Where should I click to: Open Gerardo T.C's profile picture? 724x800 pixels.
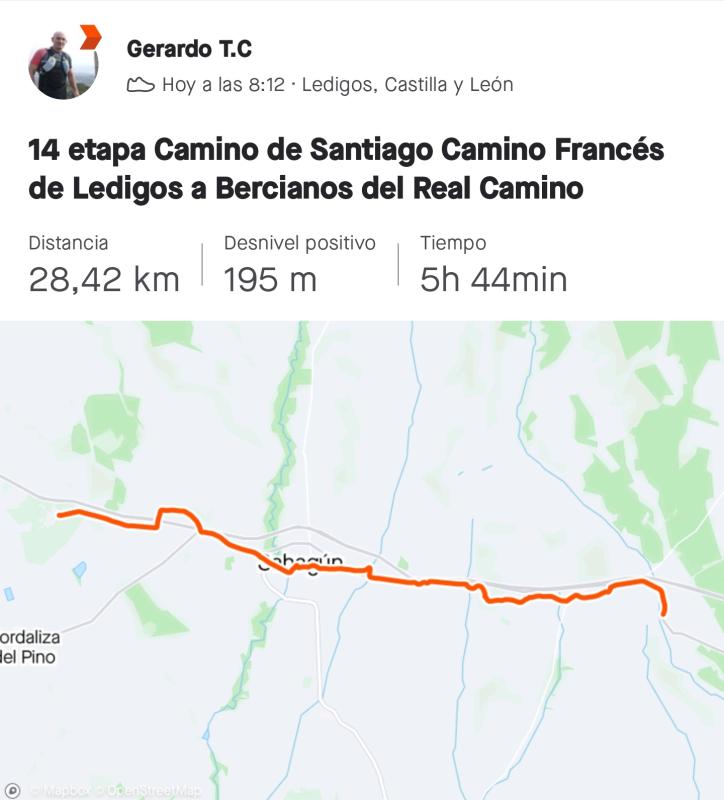(63, 65)
